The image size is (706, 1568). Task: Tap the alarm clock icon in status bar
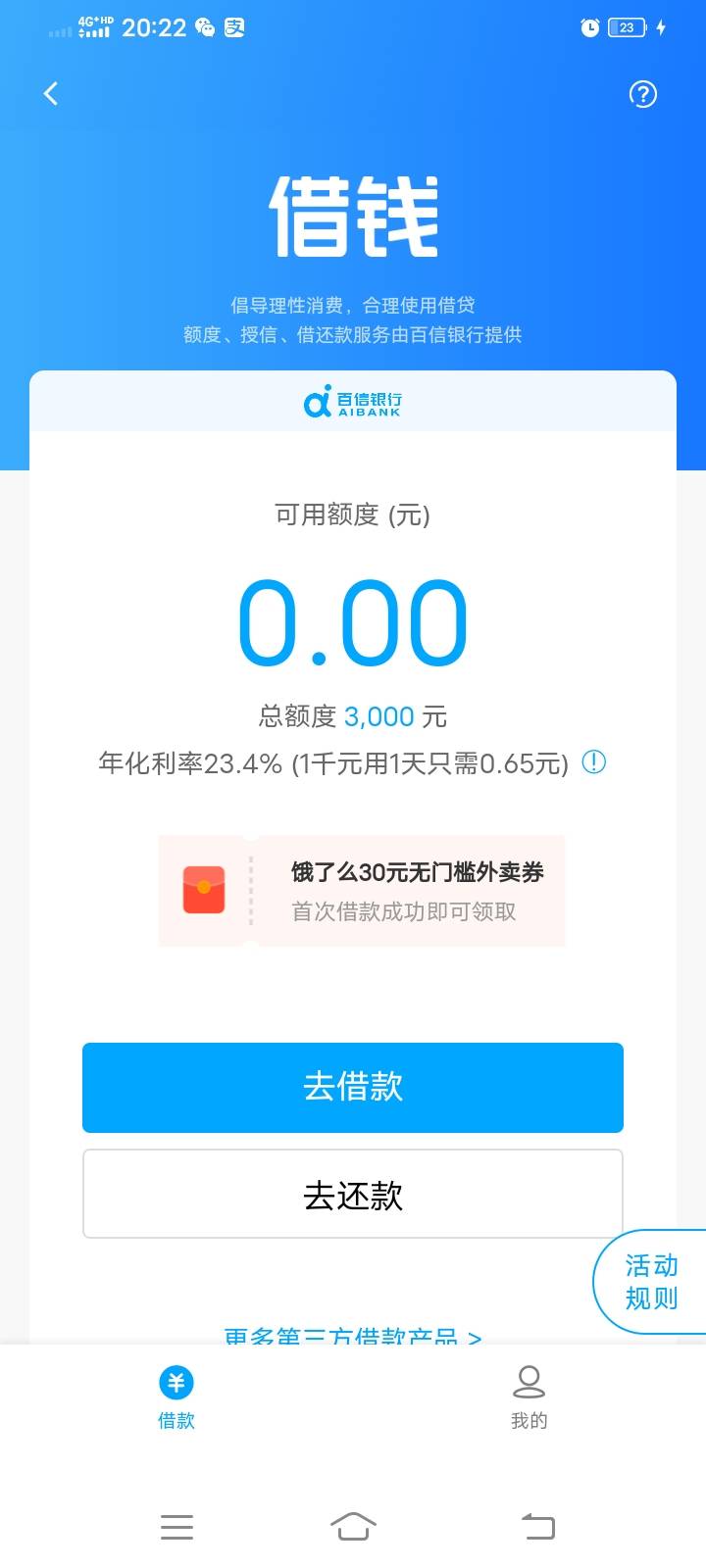[x=588, y=27]
